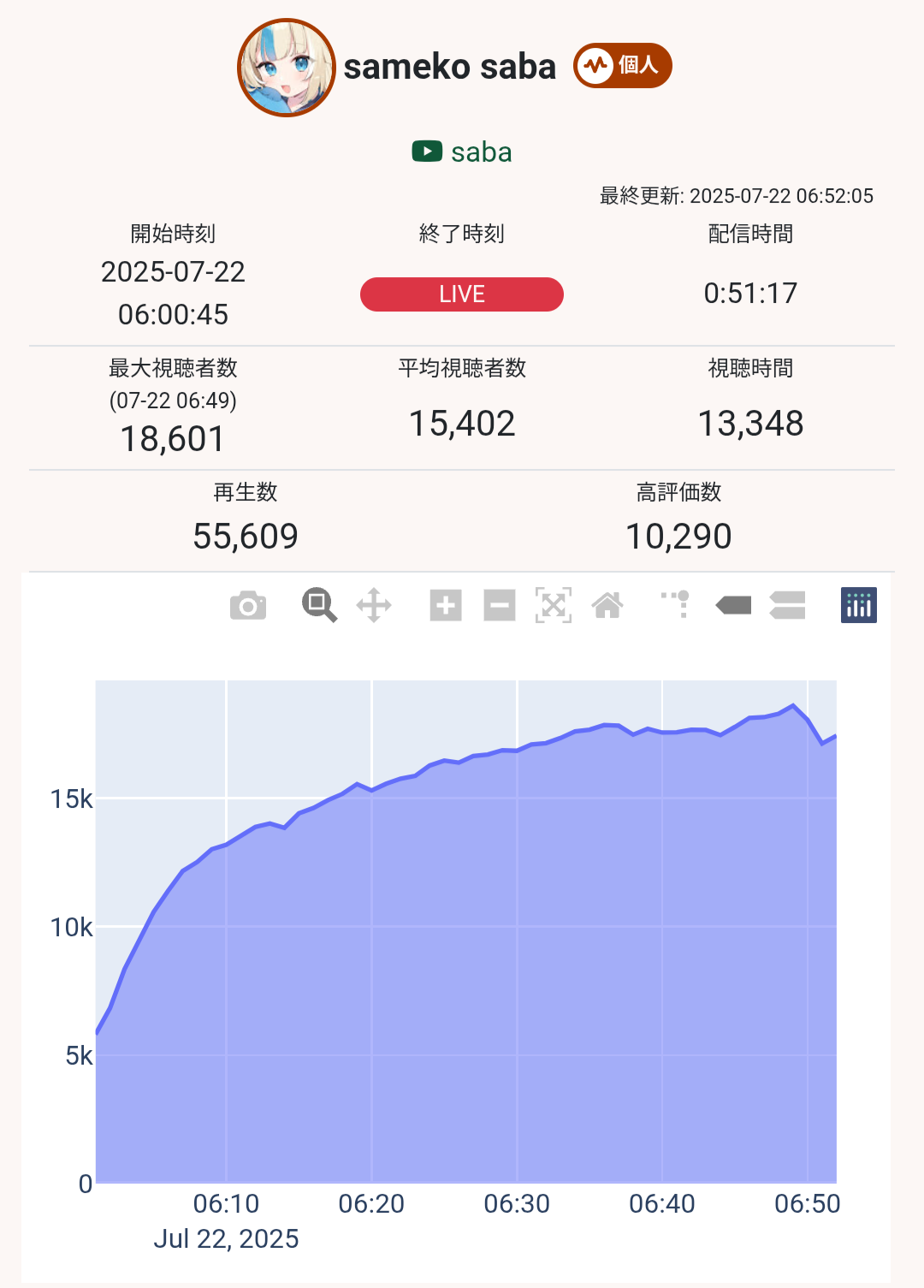Open sameko saba's profile avatar
924x1288 pixels.
(x=286, y=68)
